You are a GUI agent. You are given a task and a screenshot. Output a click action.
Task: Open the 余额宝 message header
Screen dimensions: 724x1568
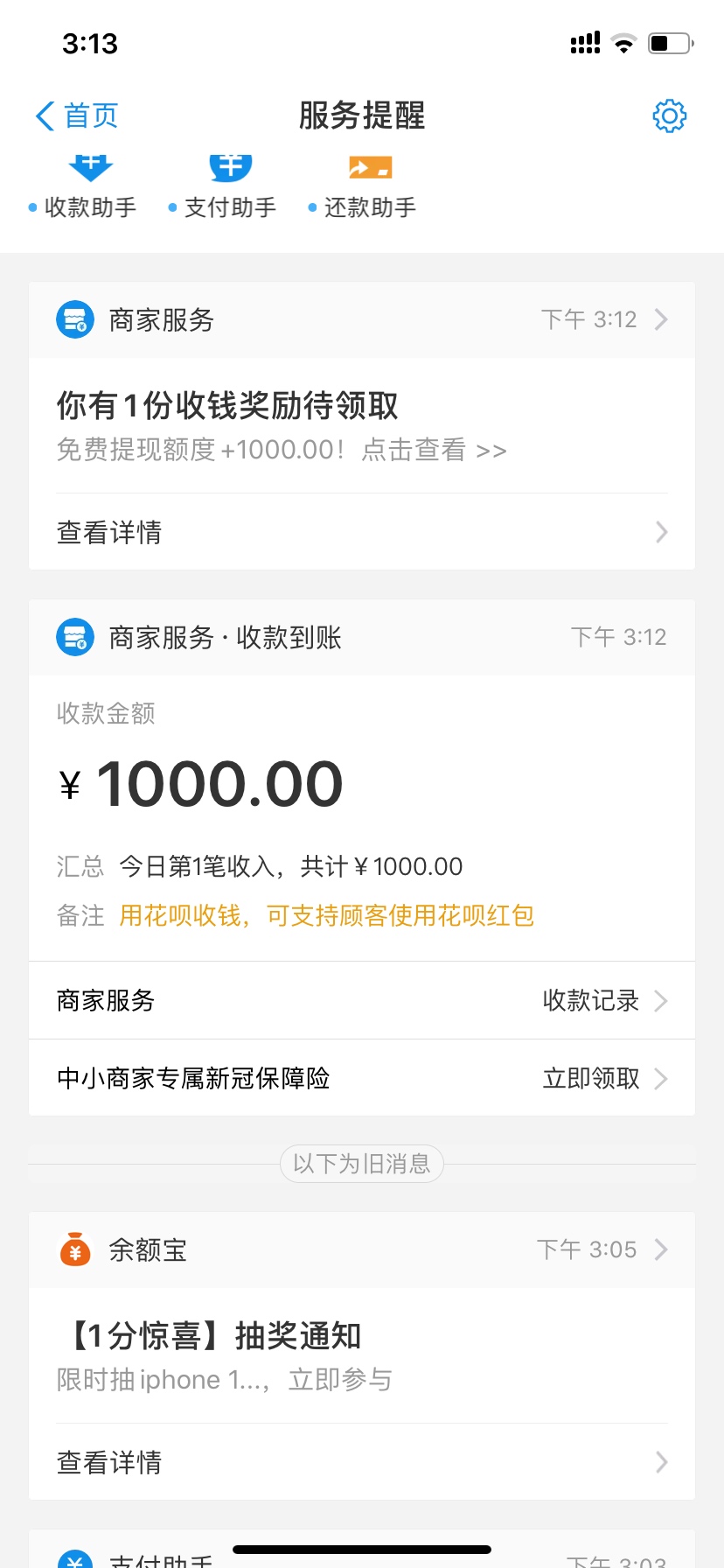362,1249
